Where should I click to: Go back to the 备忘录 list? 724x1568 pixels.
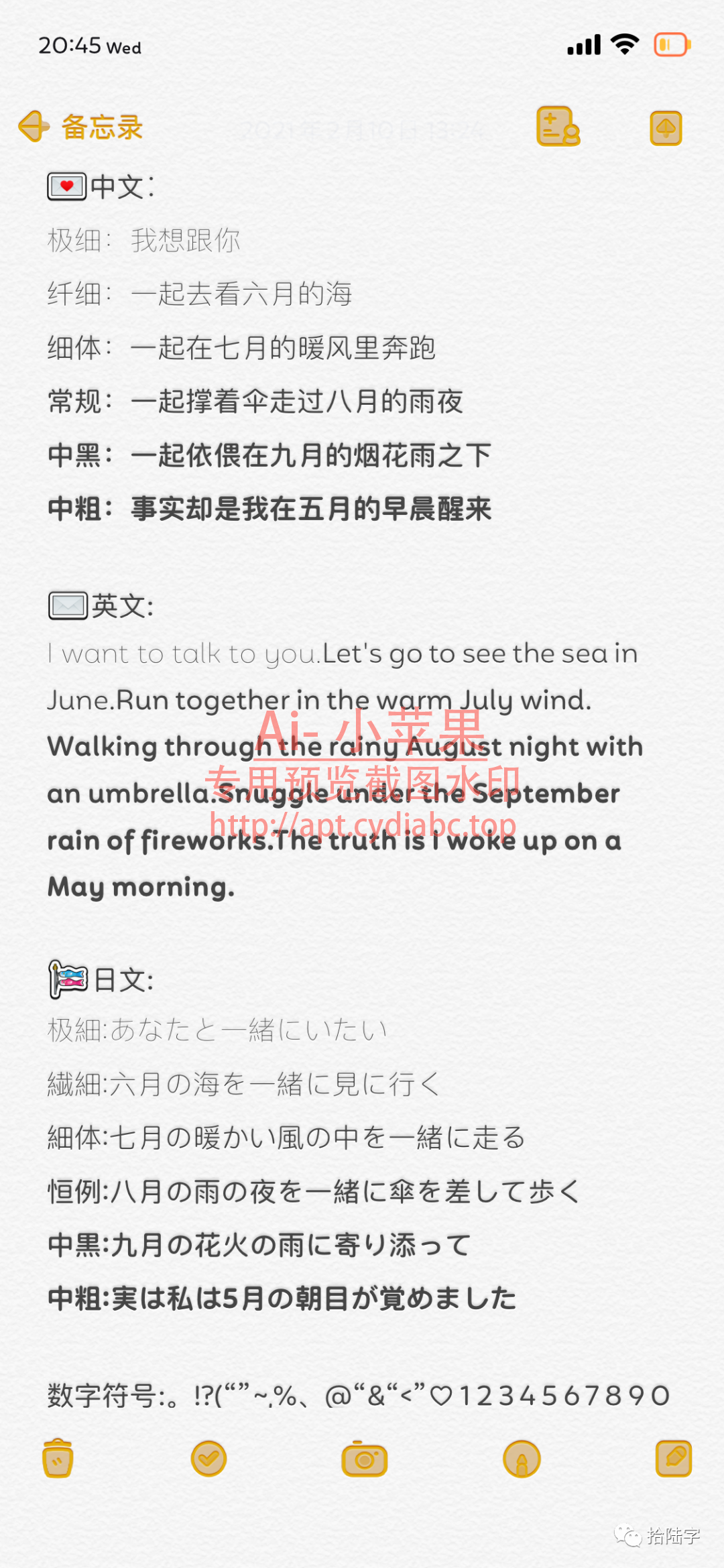click(x=80, y=127)
